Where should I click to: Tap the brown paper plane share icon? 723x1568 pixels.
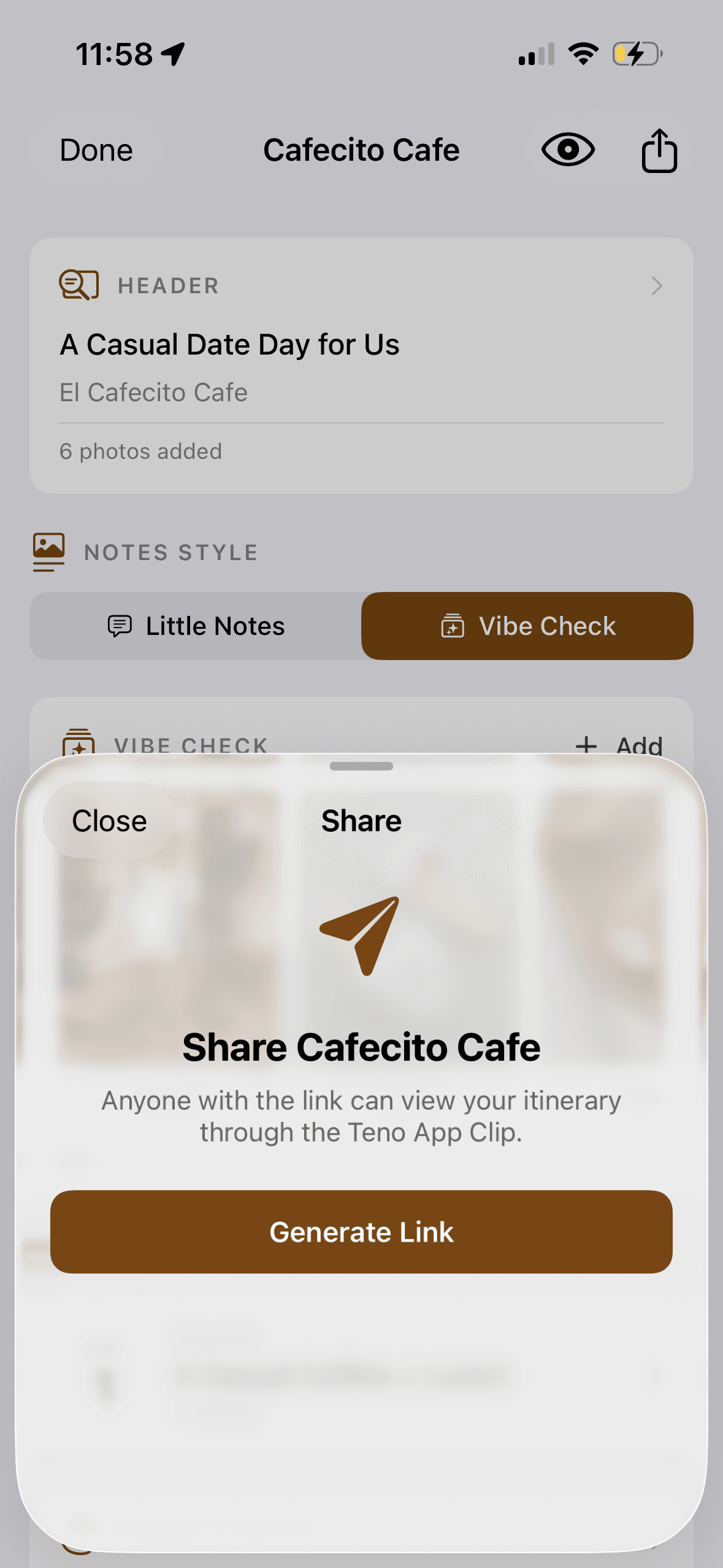[x=361, y=934]
